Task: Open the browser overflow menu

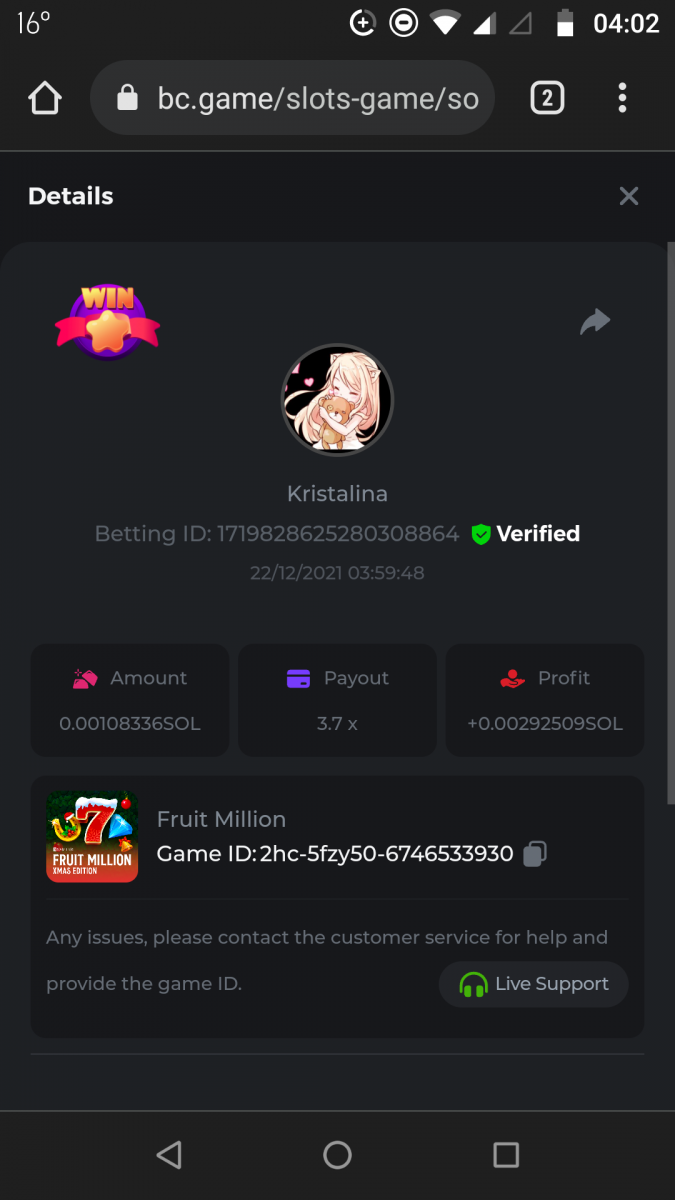Action: (x=622, y=98)
